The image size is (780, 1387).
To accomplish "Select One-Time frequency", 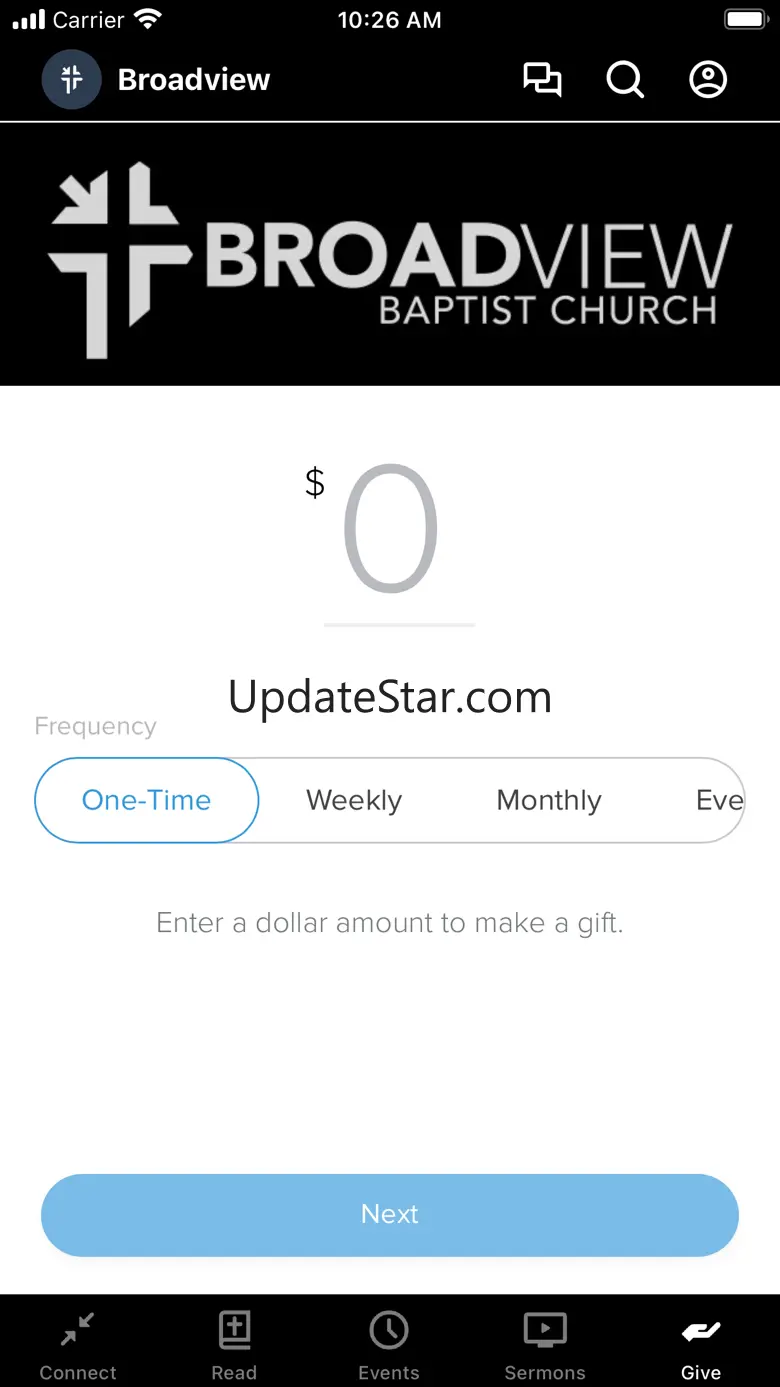I will (x=147, y=800).
